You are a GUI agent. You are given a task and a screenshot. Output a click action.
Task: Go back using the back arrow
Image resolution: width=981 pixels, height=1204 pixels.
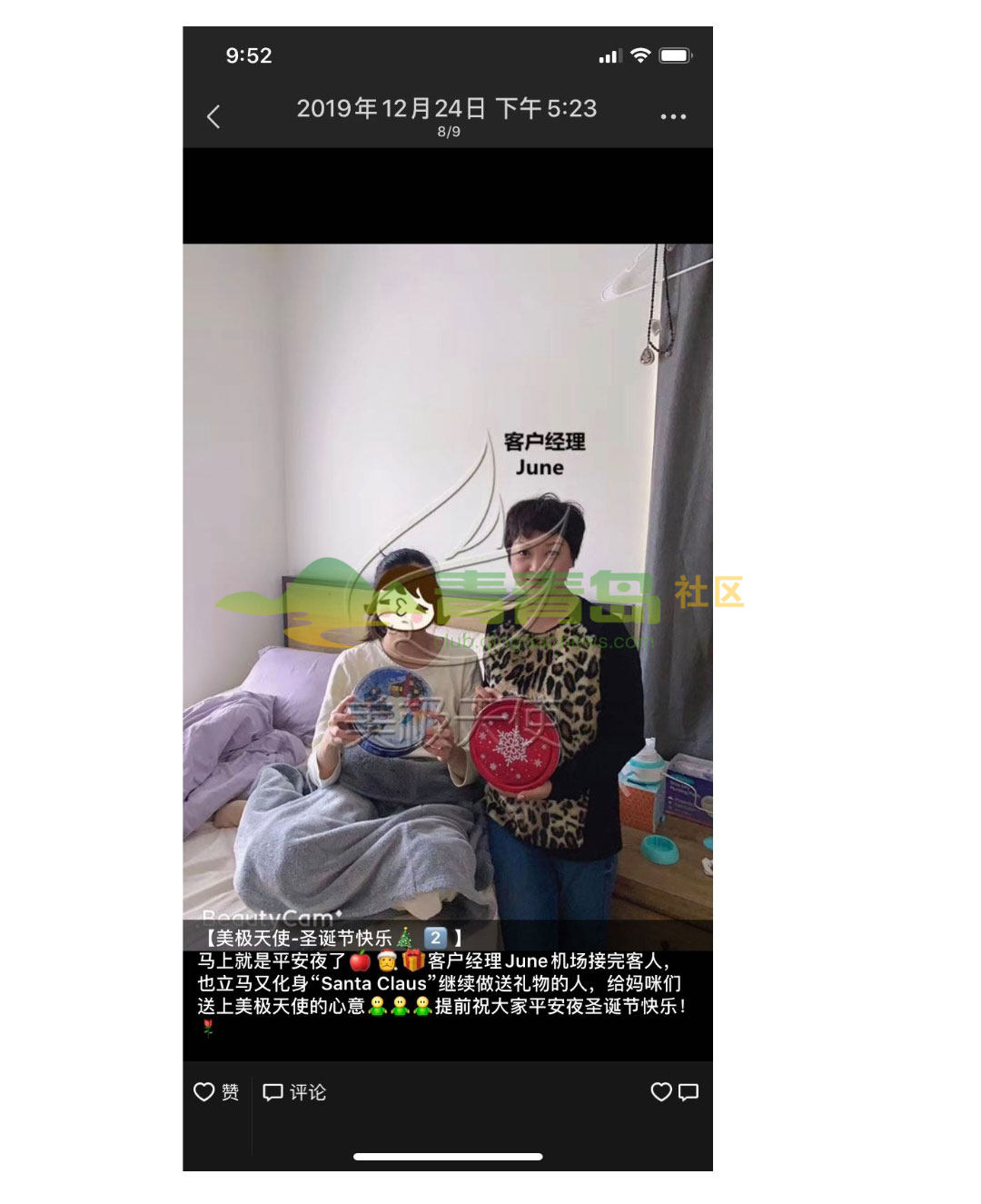(x=213, y=117)
